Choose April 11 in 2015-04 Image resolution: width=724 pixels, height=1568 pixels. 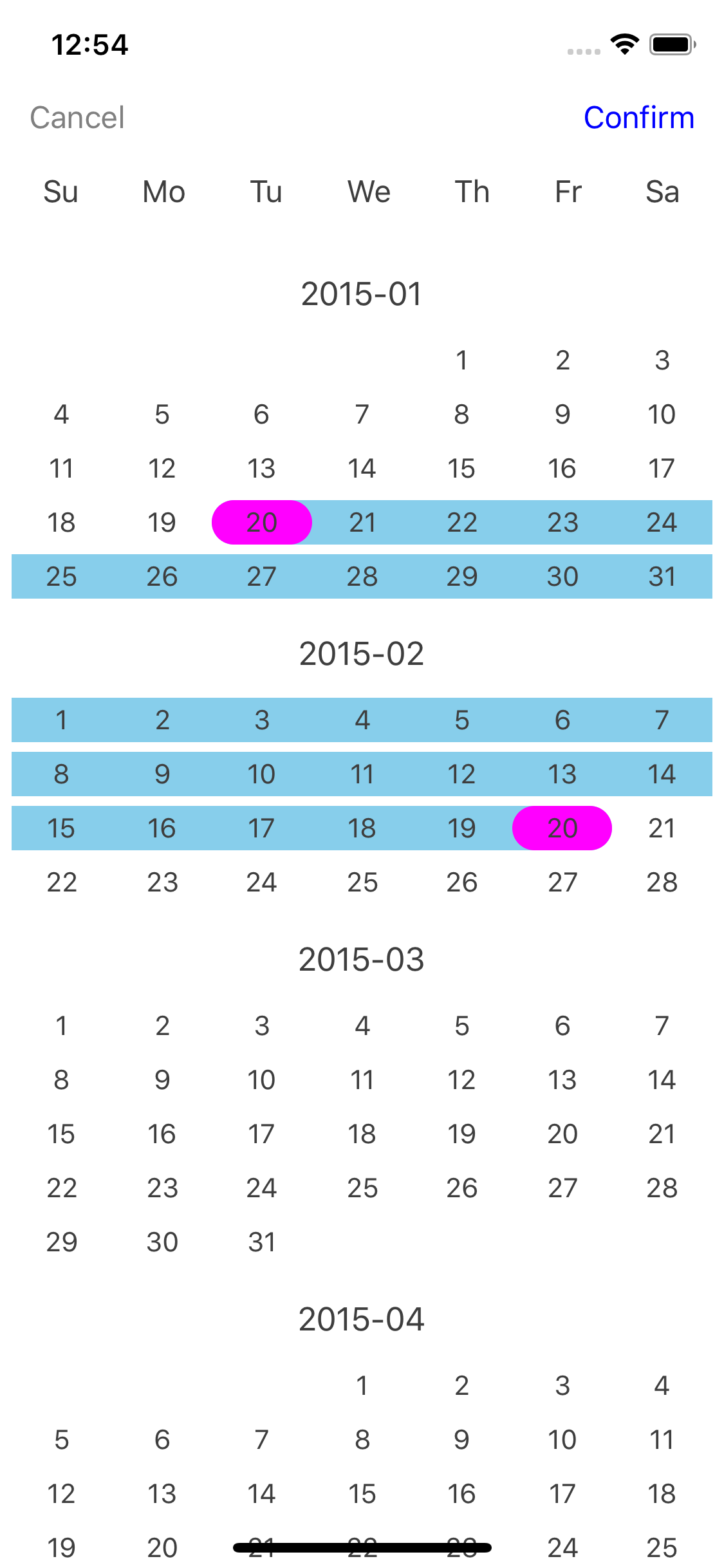coord(662,1439)
